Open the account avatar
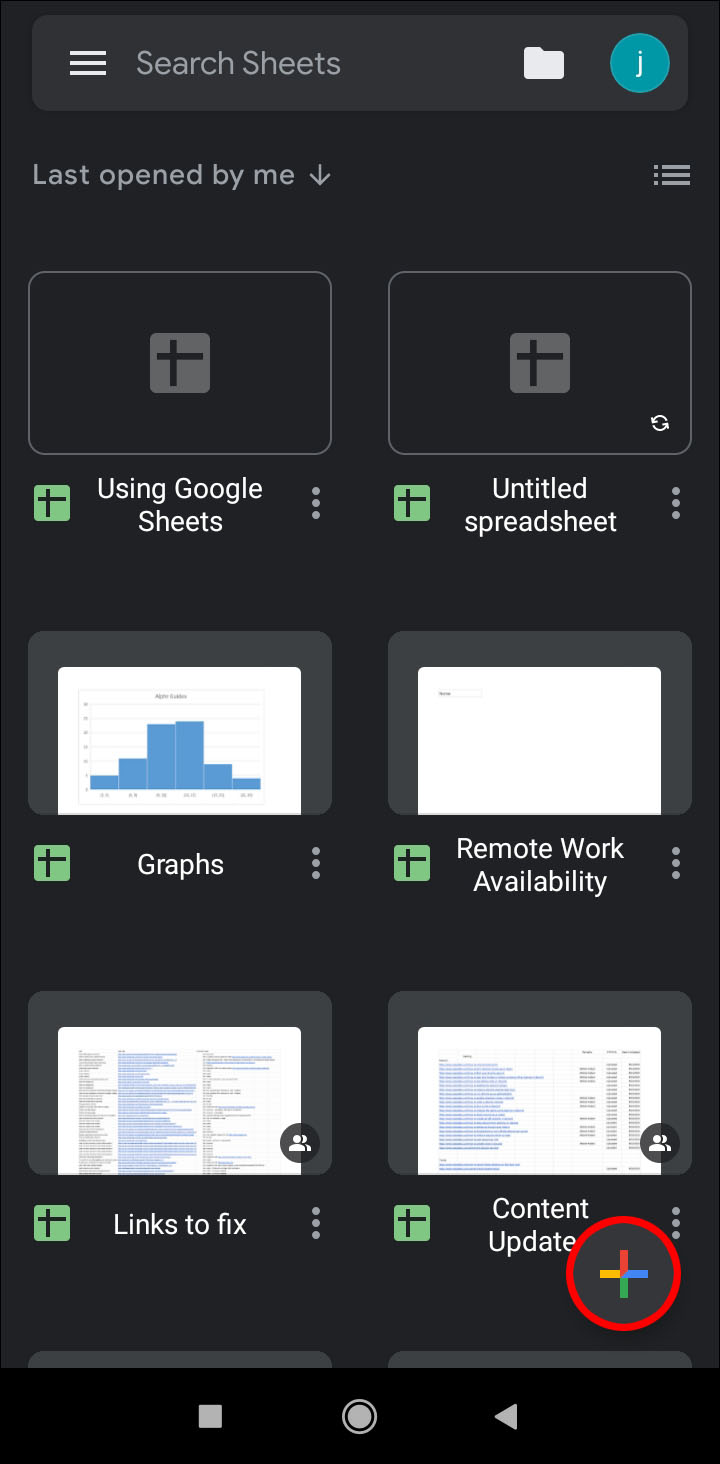 point(639,64)
